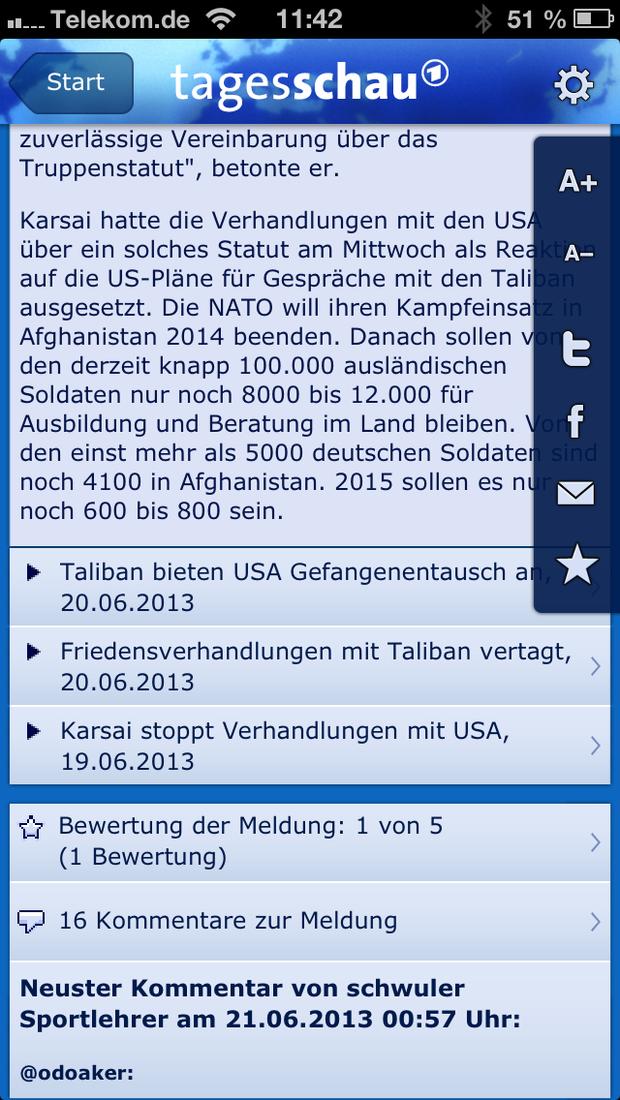This screenshot has height=1100, width=620.
Task: Increase text size with A+
Action: pos(577,182)
